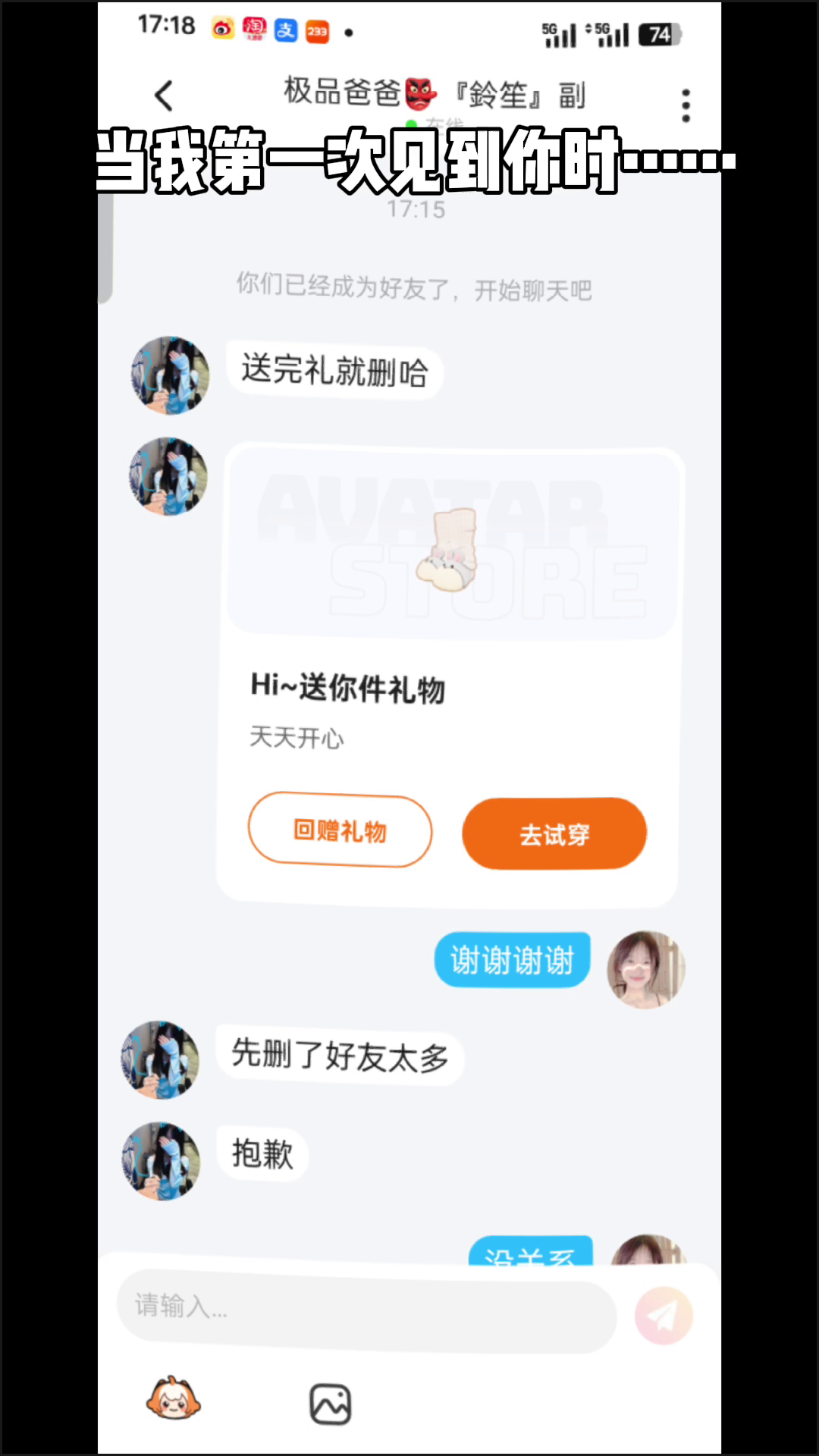Screen dimensions: 819x1456
Task: View friend's avatar beside 送完礼就删哈
Action: pos(170,375)
